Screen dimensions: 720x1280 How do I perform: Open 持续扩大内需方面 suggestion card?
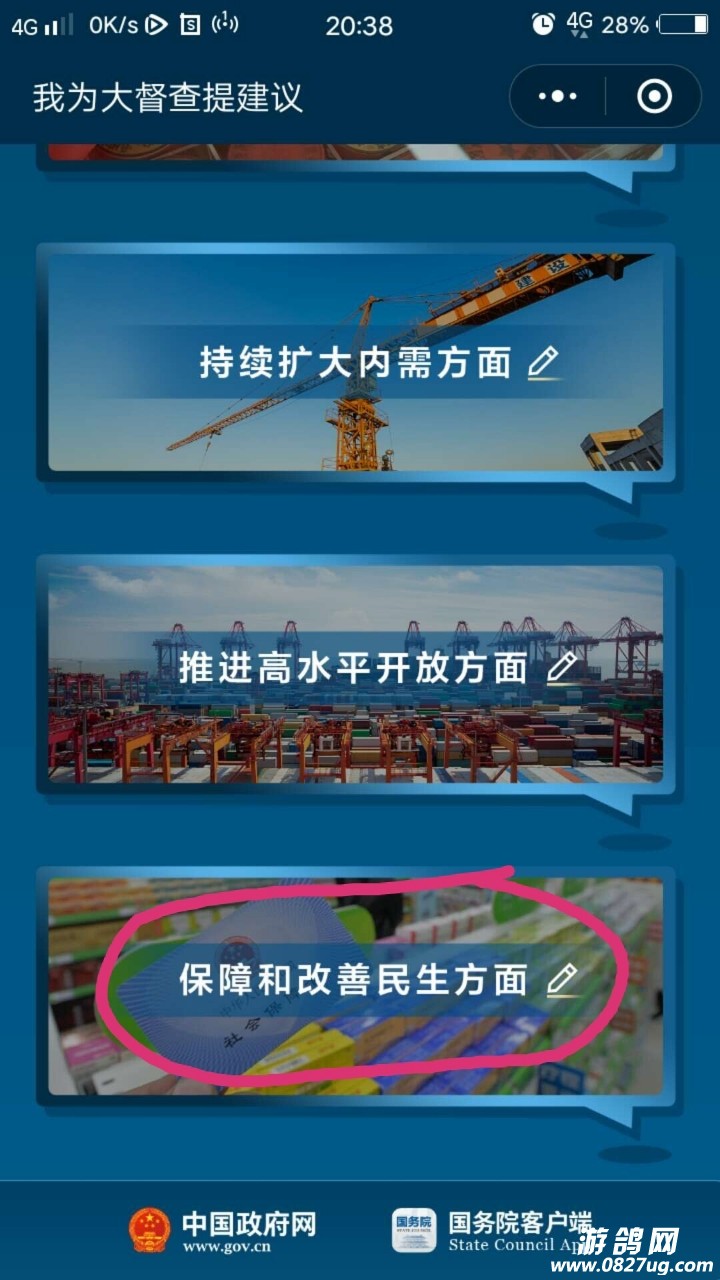[x=356, y=363]
